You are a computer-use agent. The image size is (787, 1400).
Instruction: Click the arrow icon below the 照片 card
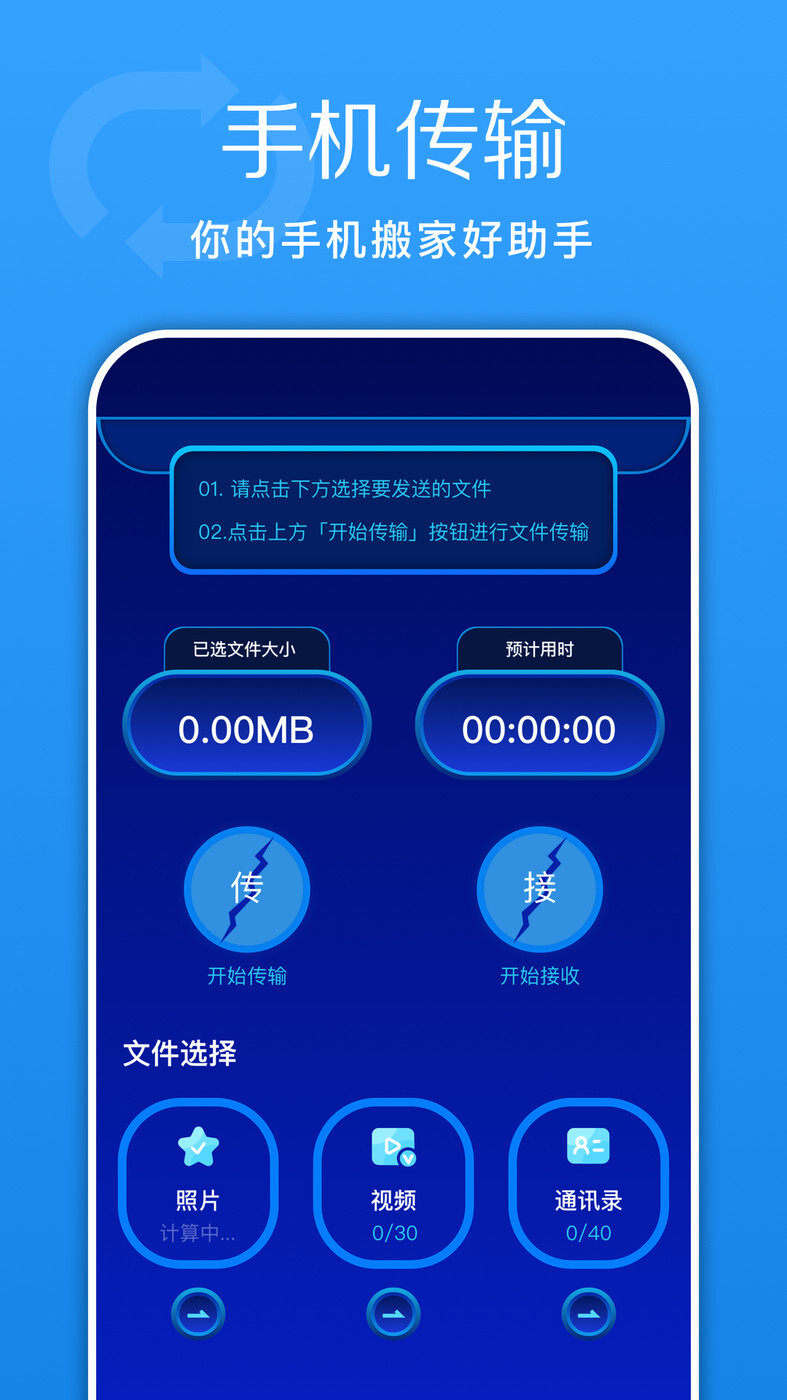click(x=197, y=1313)
